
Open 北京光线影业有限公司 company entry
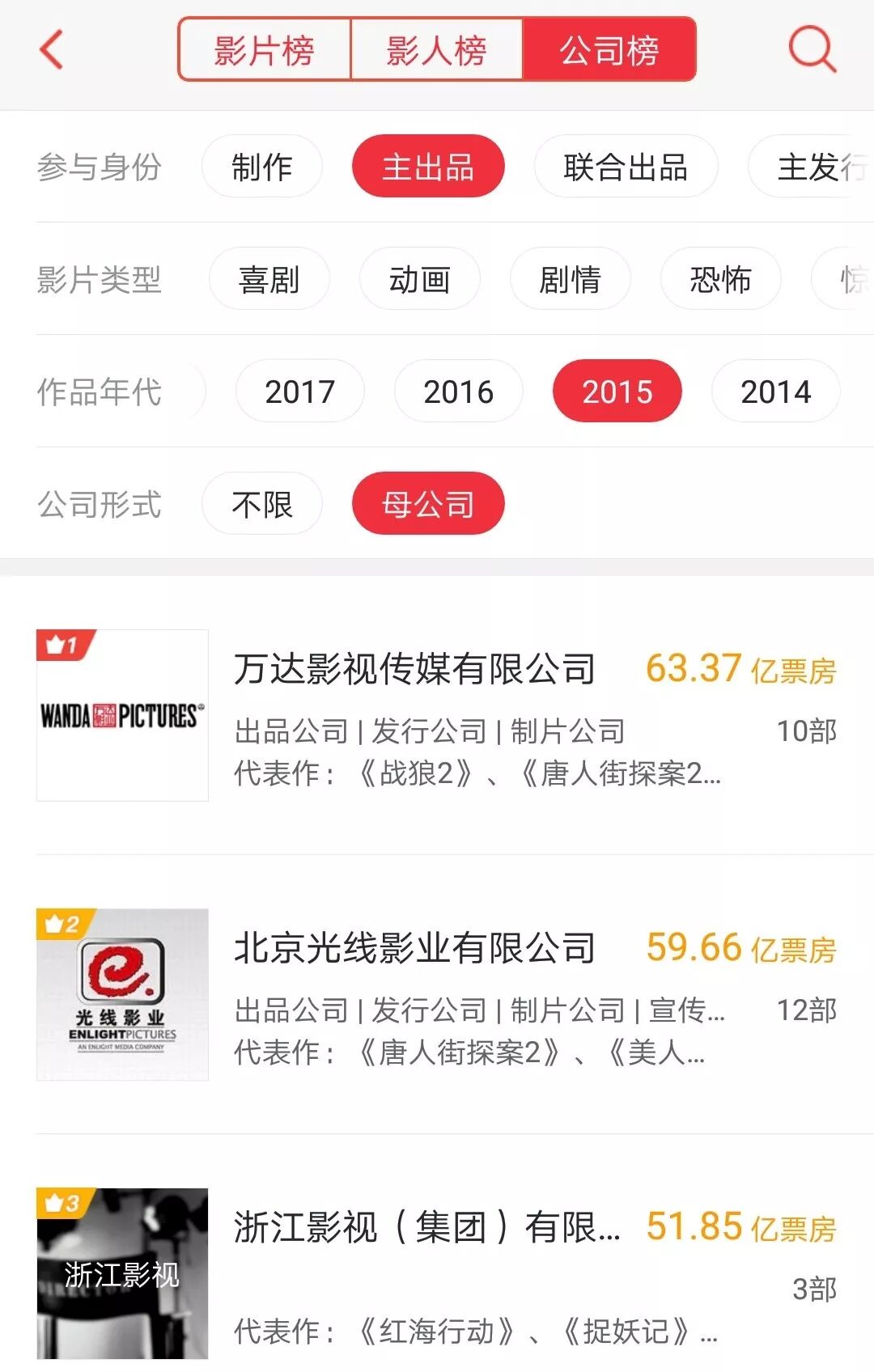414,948
